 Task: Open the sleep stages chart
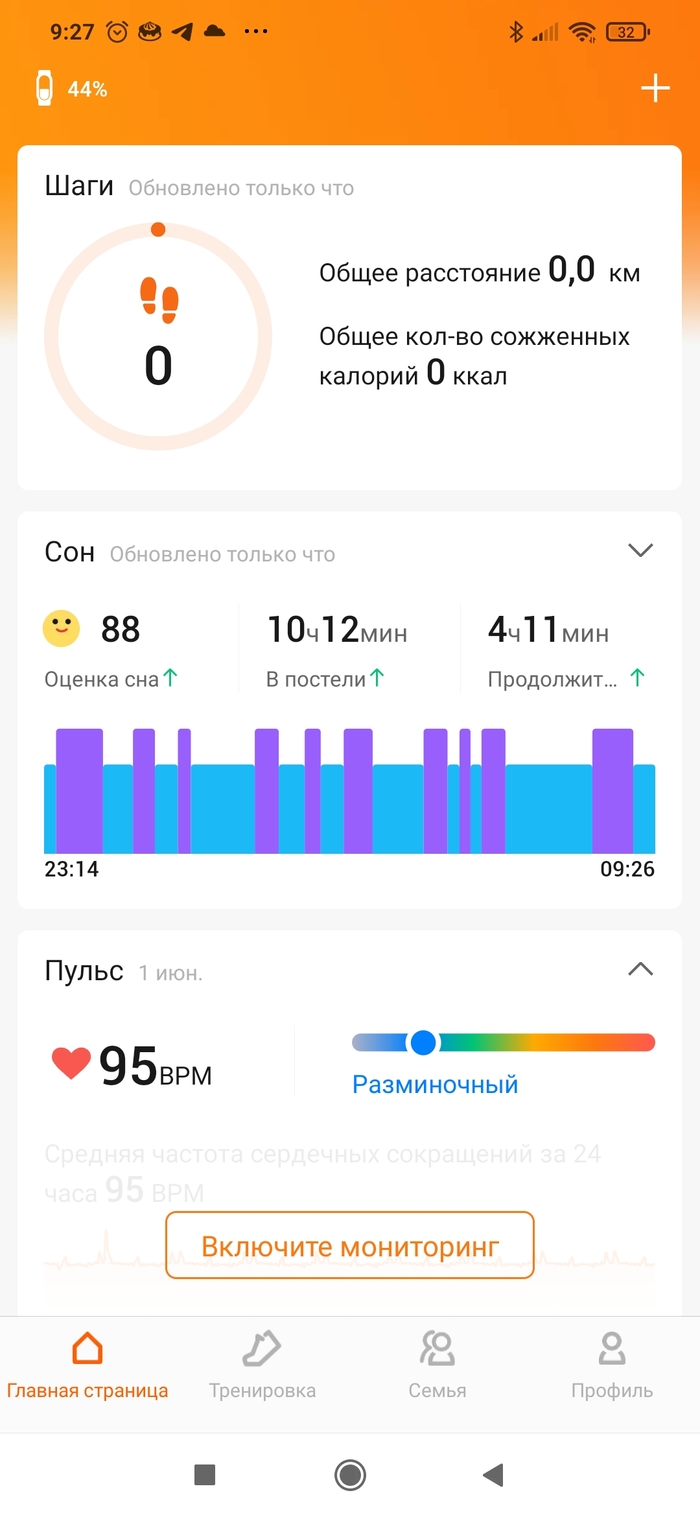pos(349,792)
